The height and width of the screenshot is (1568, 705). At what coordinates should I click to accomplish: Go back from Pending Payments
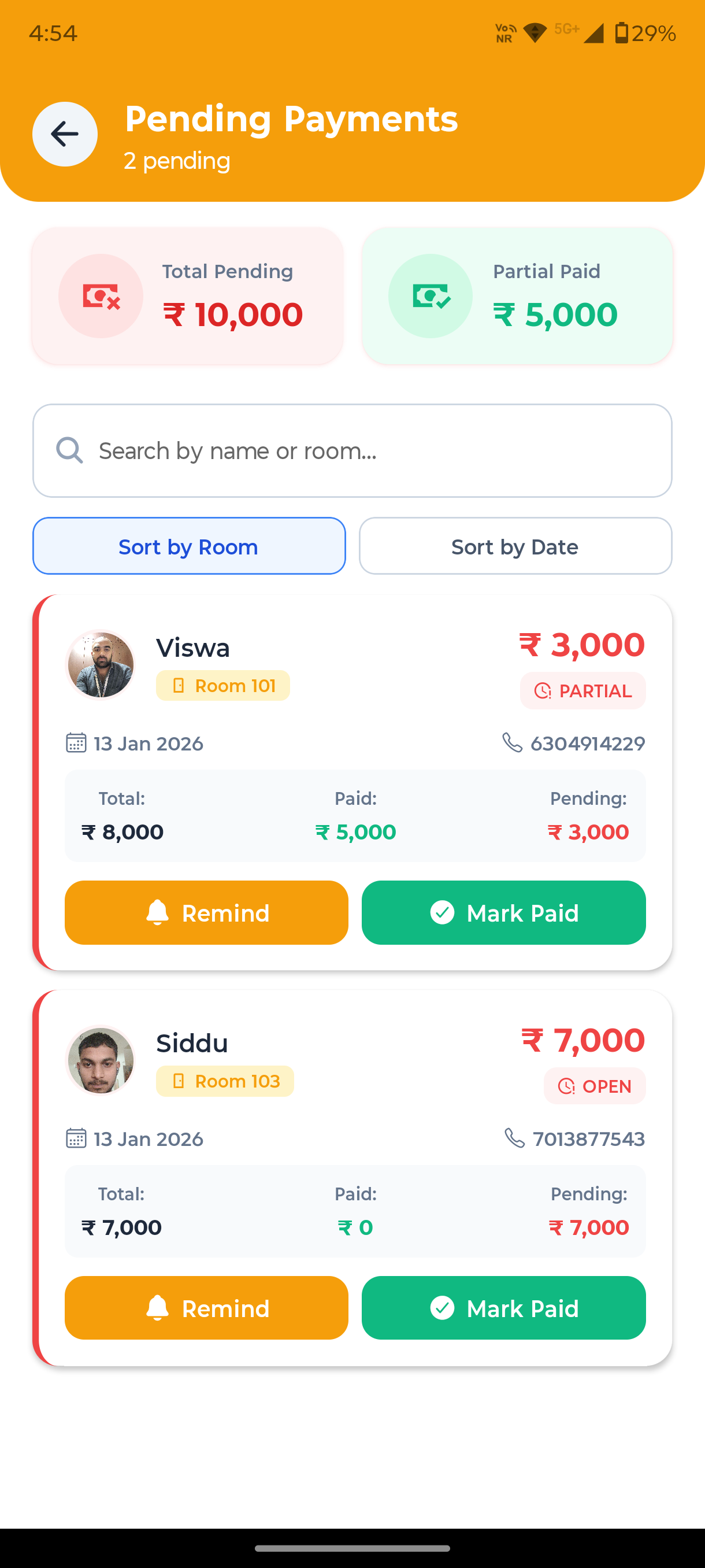(x=65, y=134)
